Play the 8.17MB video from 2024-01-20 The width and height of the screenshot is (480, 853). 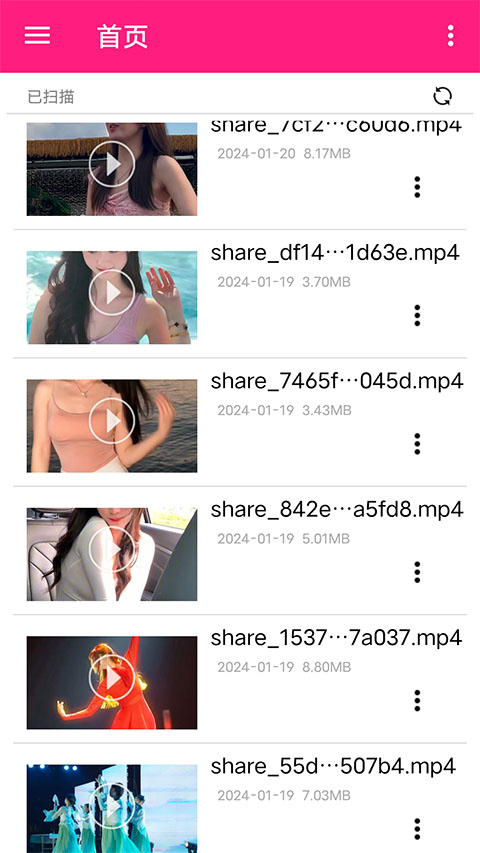point(112,169)
